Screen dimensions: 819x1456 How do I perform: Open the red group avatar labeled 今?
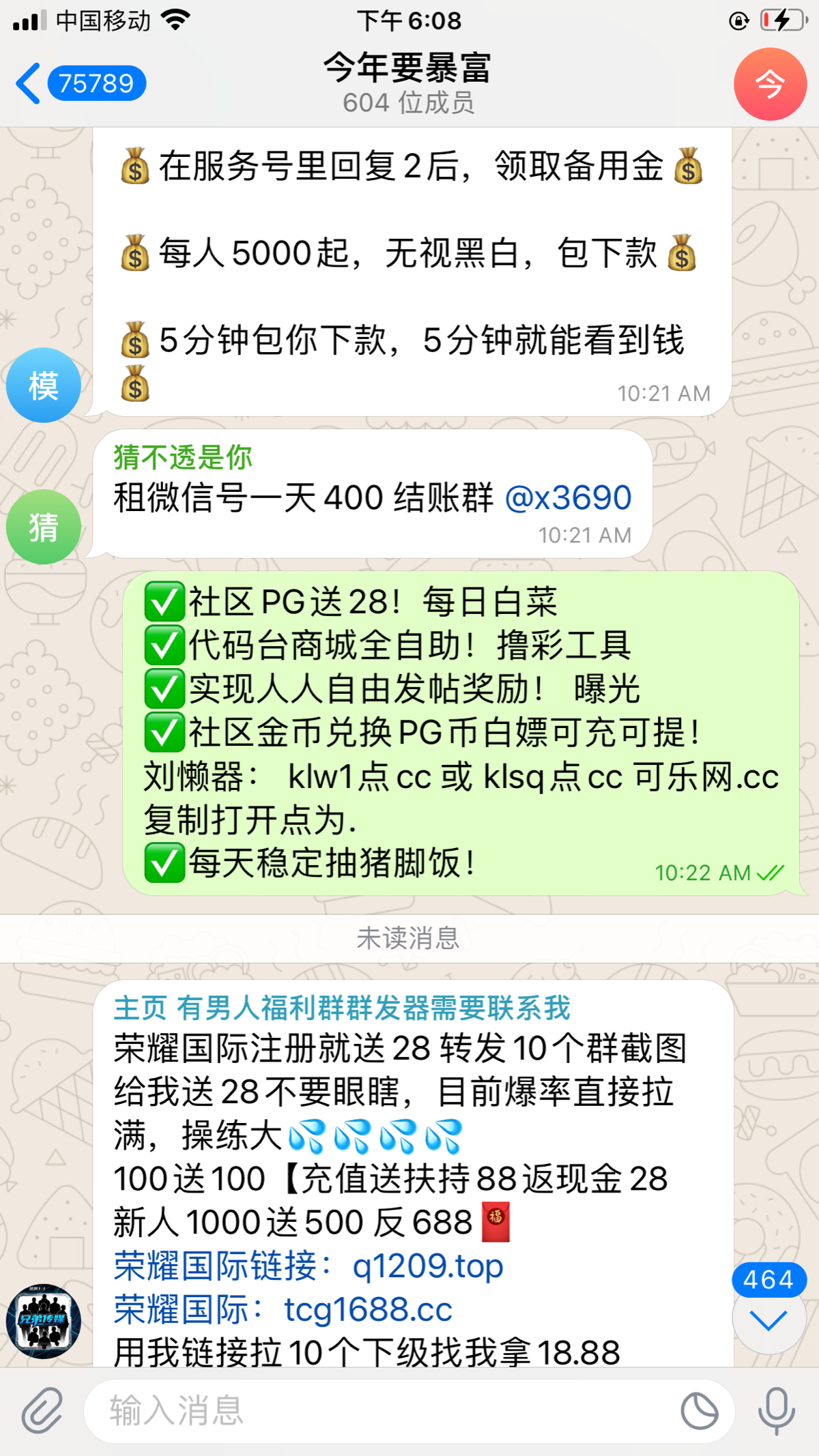click(x=769, y=85)
